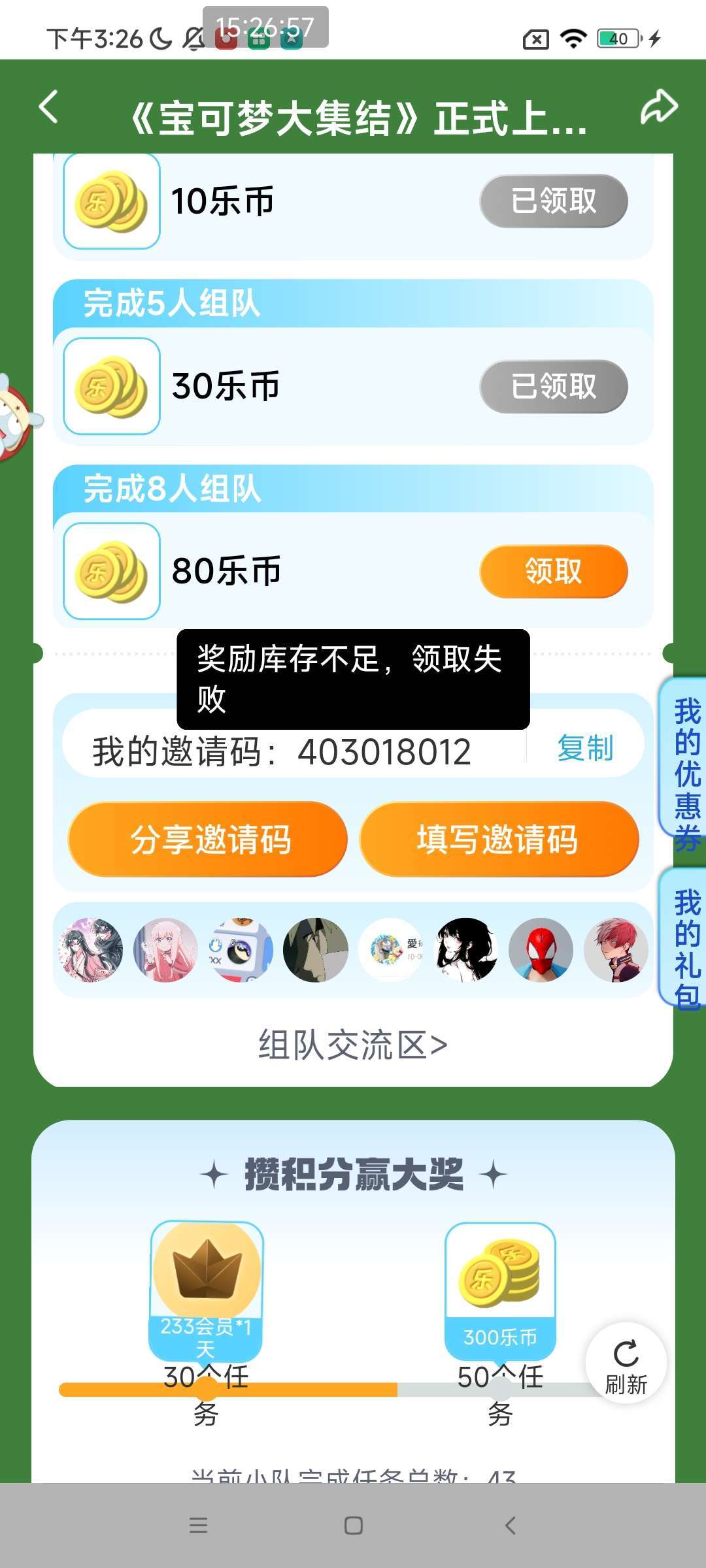The width and height of the screenshot is (706, 1568).
Task: View the 233会员 1天 reward
Action: tap(206, 1287)
